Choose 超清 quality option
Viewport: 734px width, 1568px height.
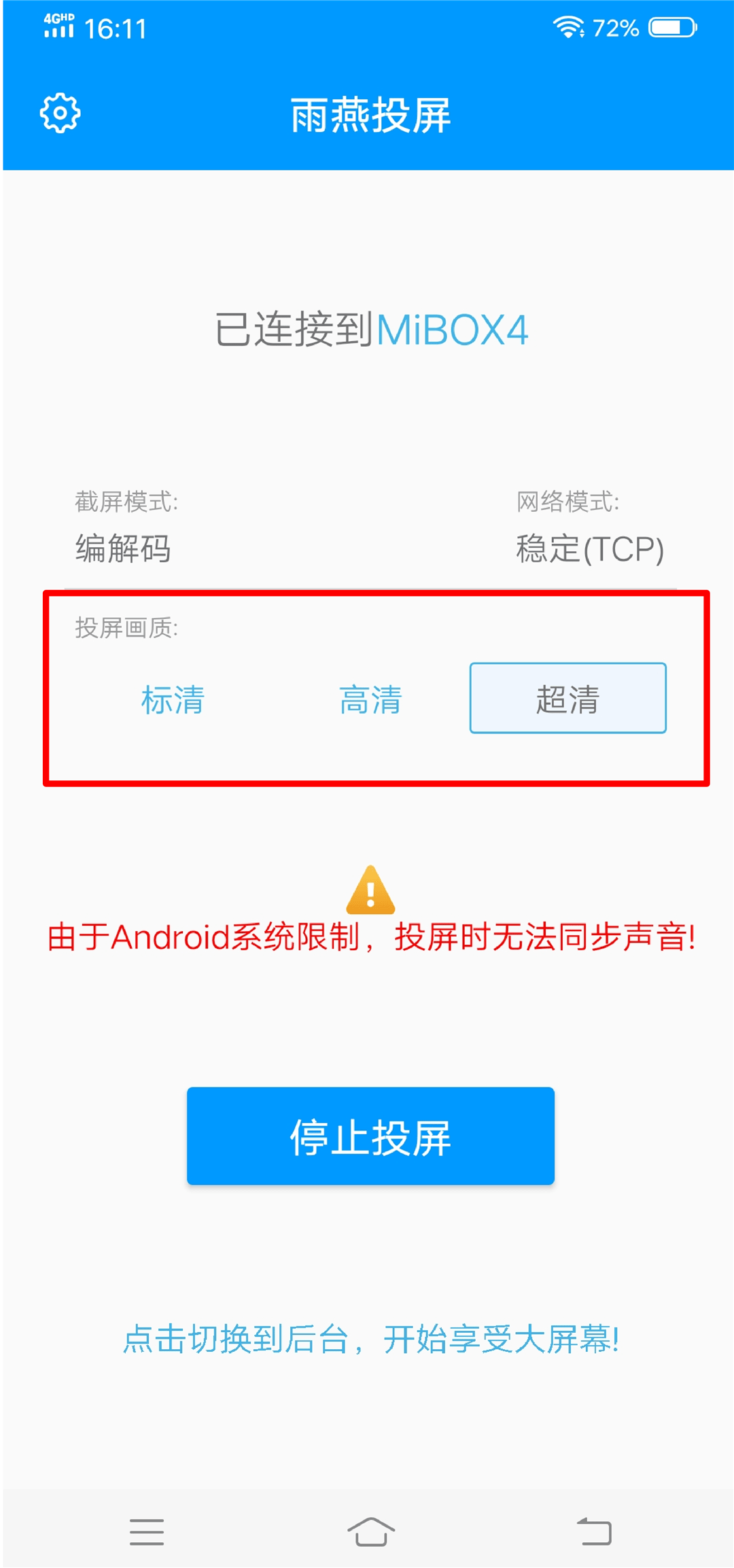[x=567, y=698]
